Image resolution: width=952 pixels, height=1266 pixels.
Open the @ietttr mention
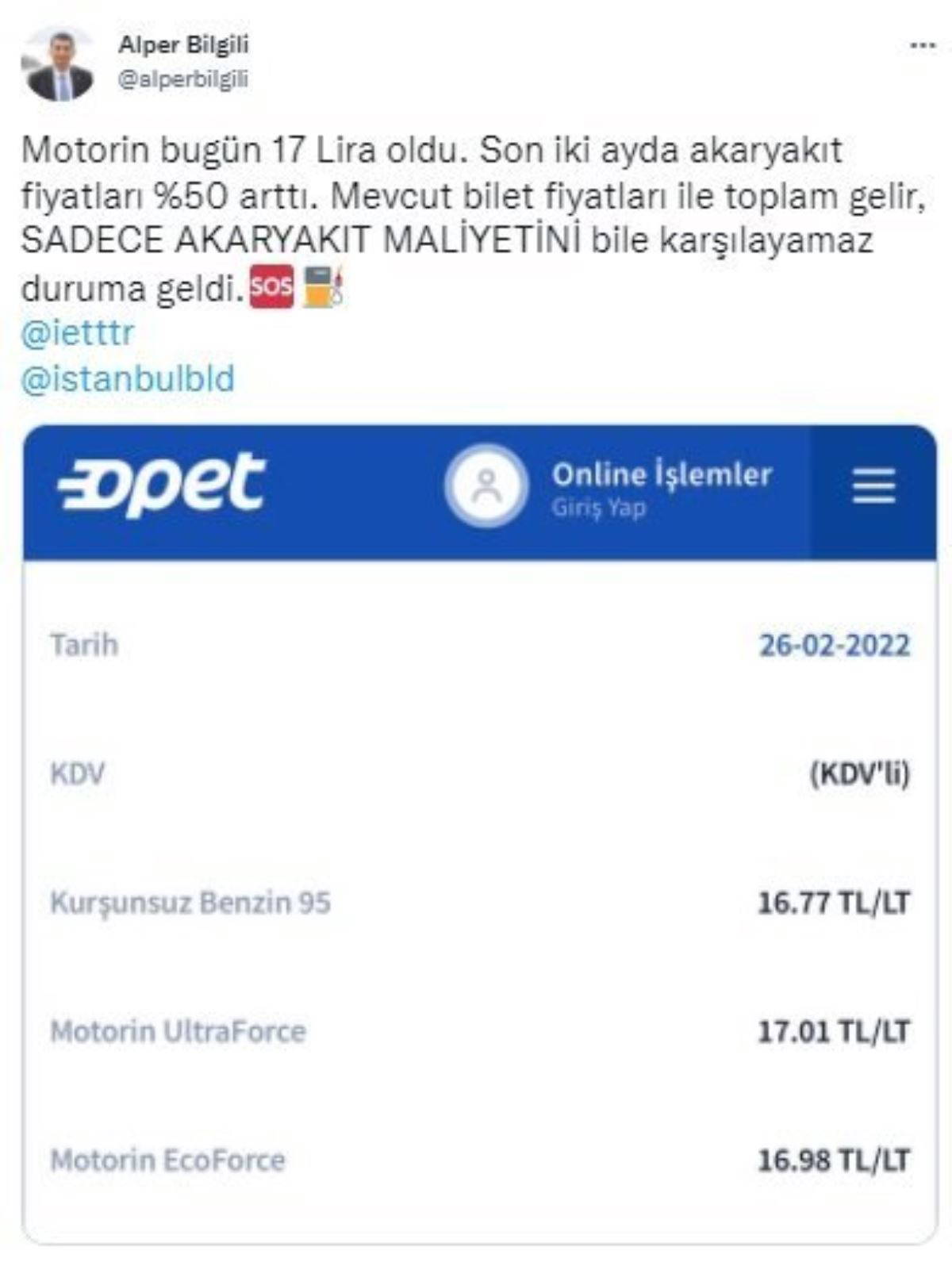(78, 333)
